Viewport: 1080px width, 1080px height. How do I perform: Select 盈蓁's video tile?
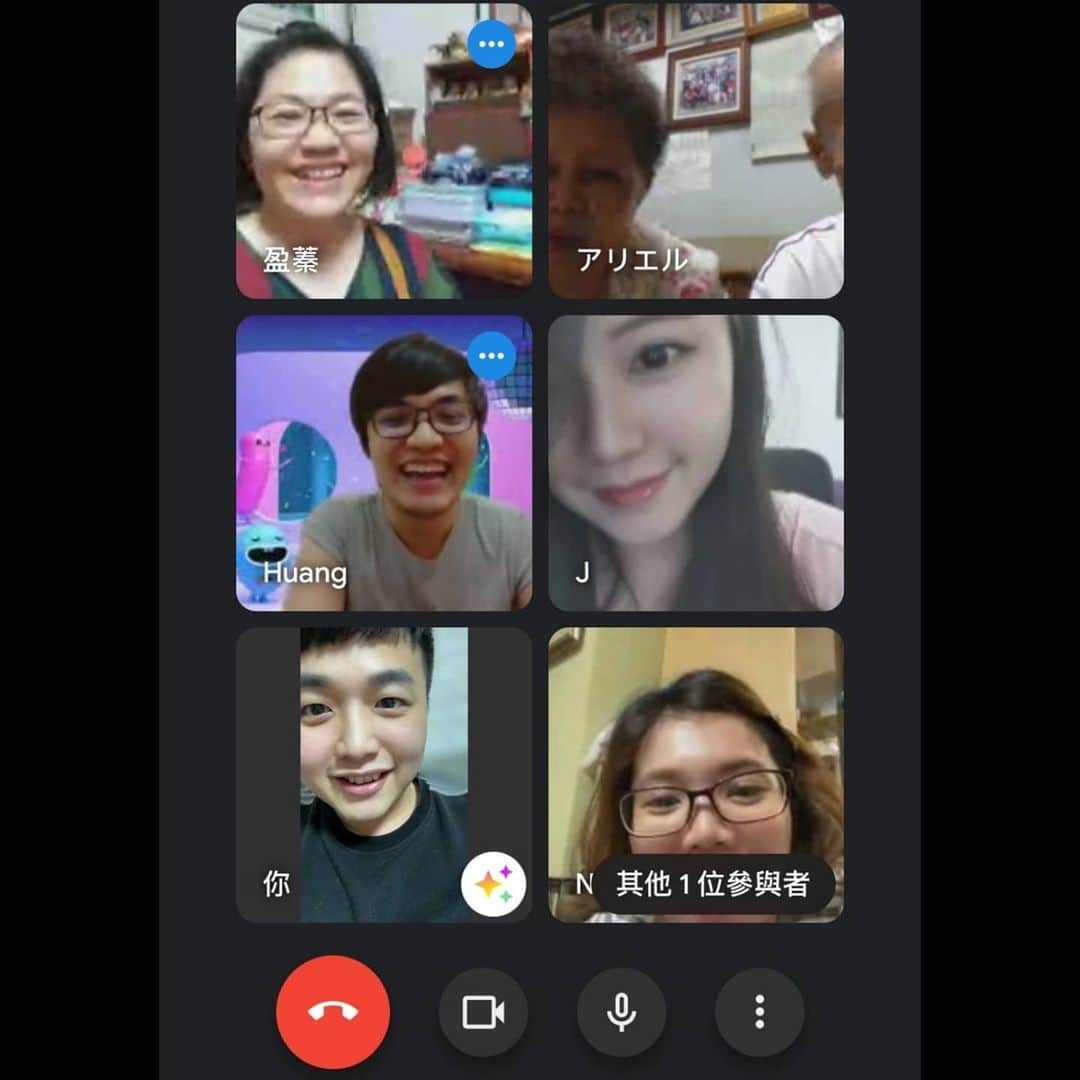383,150
